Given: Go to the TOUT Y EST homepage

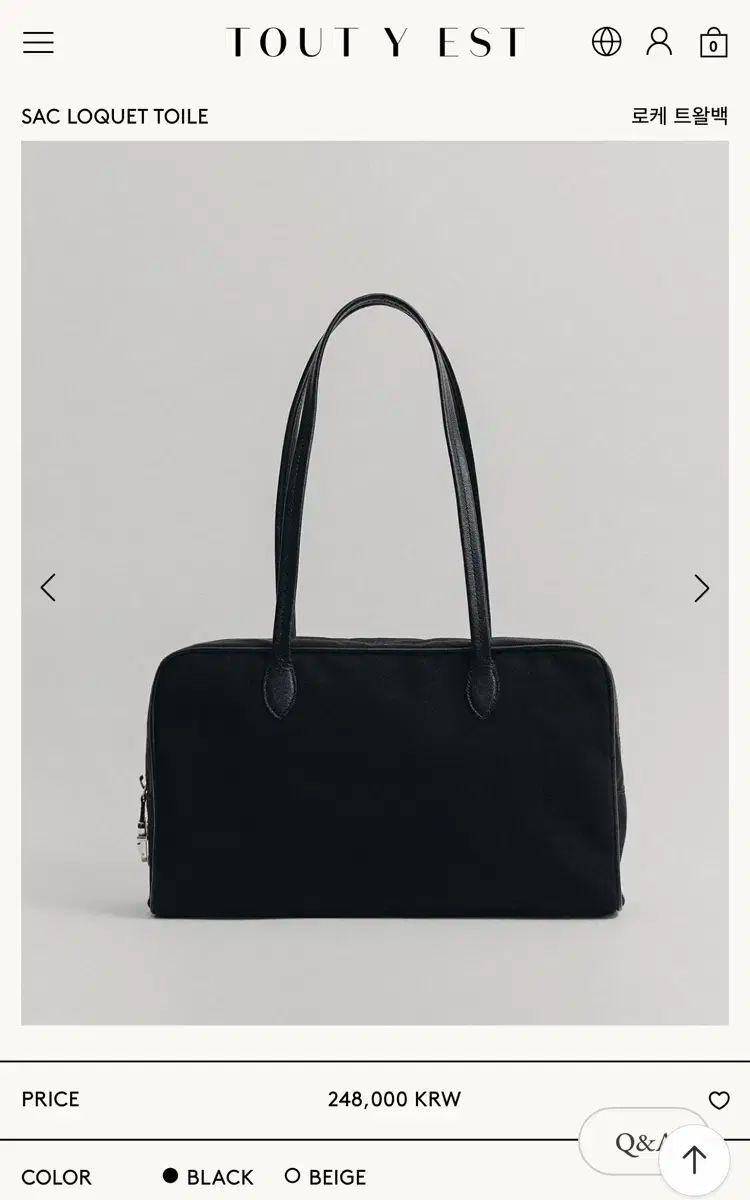Looking at the screenshot, I should [x=375, y=42].
